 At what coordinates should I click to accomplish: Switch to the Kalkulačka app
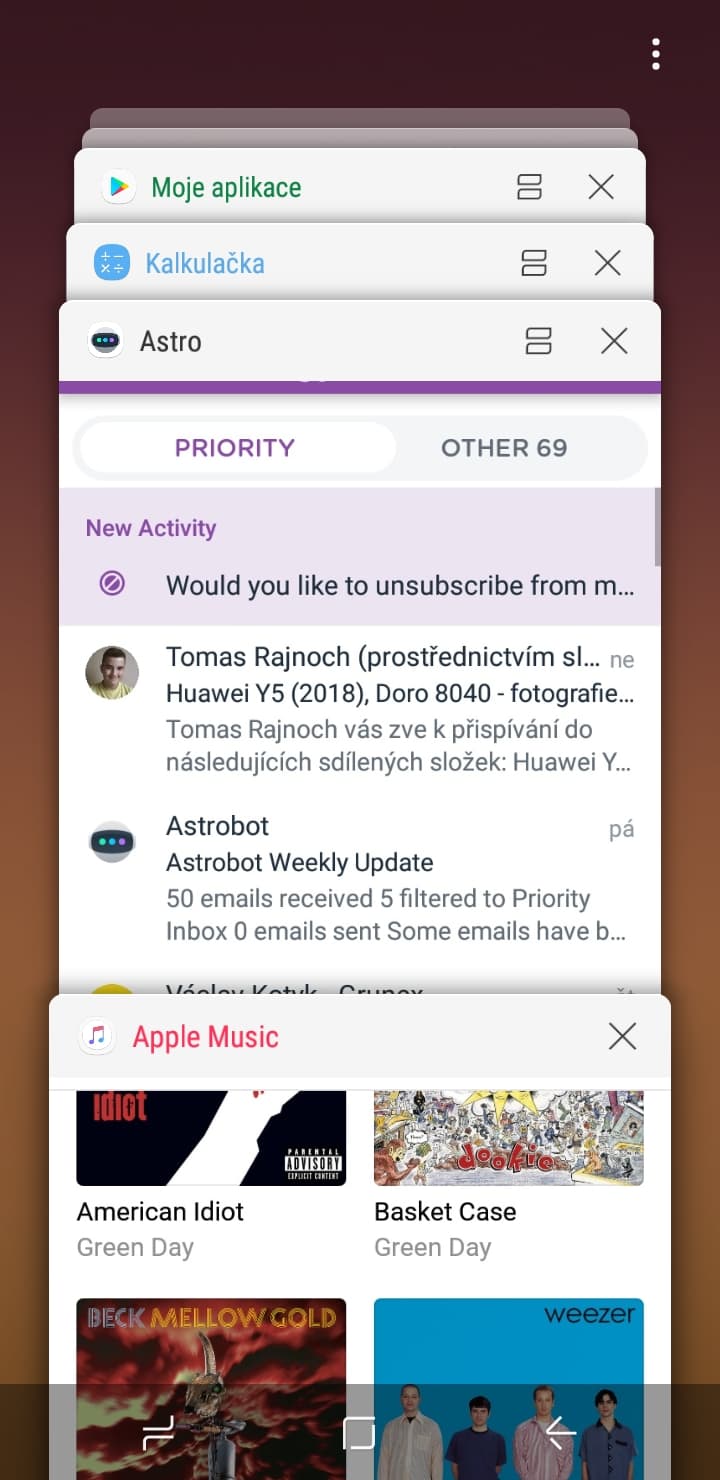tap(205, 263)
